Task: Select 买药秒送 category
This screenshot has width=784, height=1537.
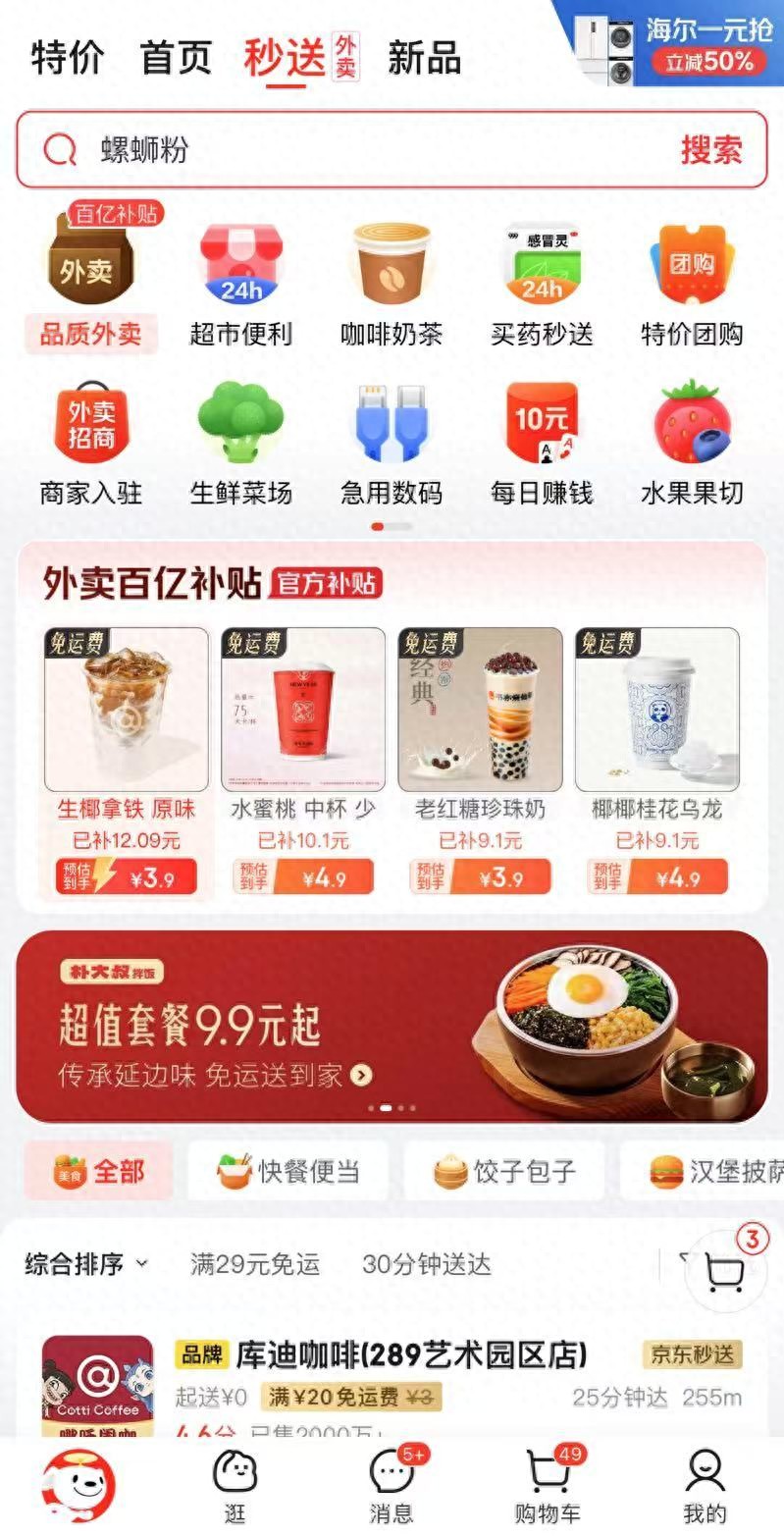Action: (542, 285)
